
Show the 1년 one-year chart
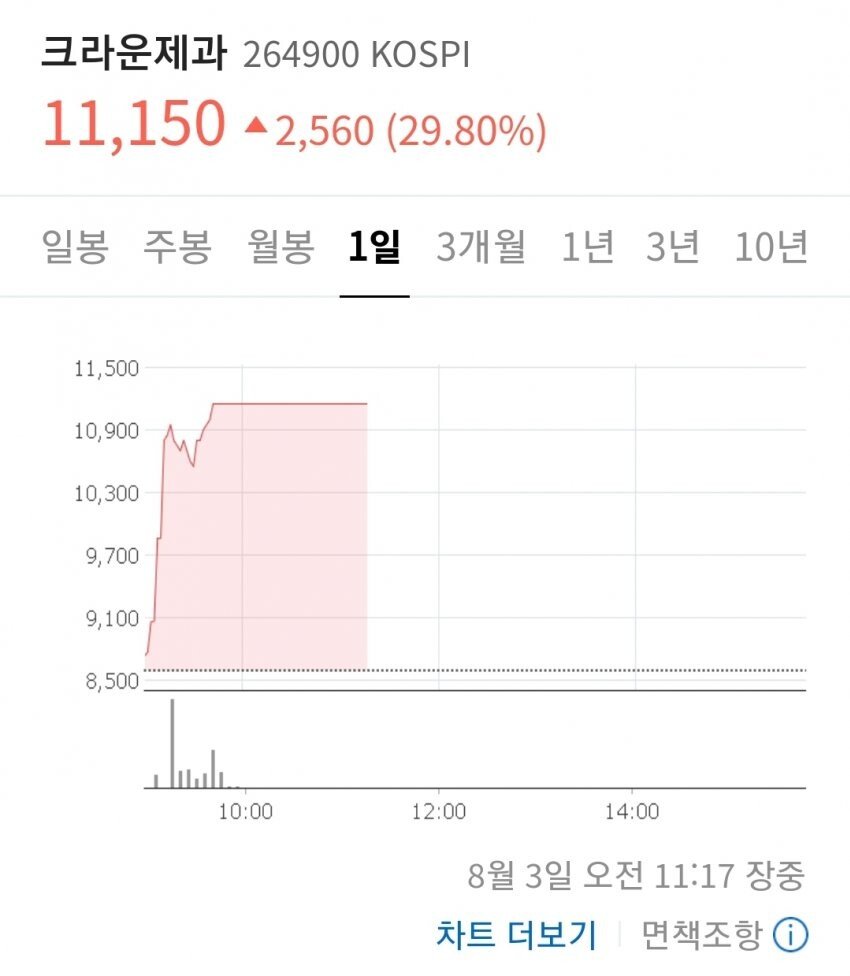pos(587,246)
